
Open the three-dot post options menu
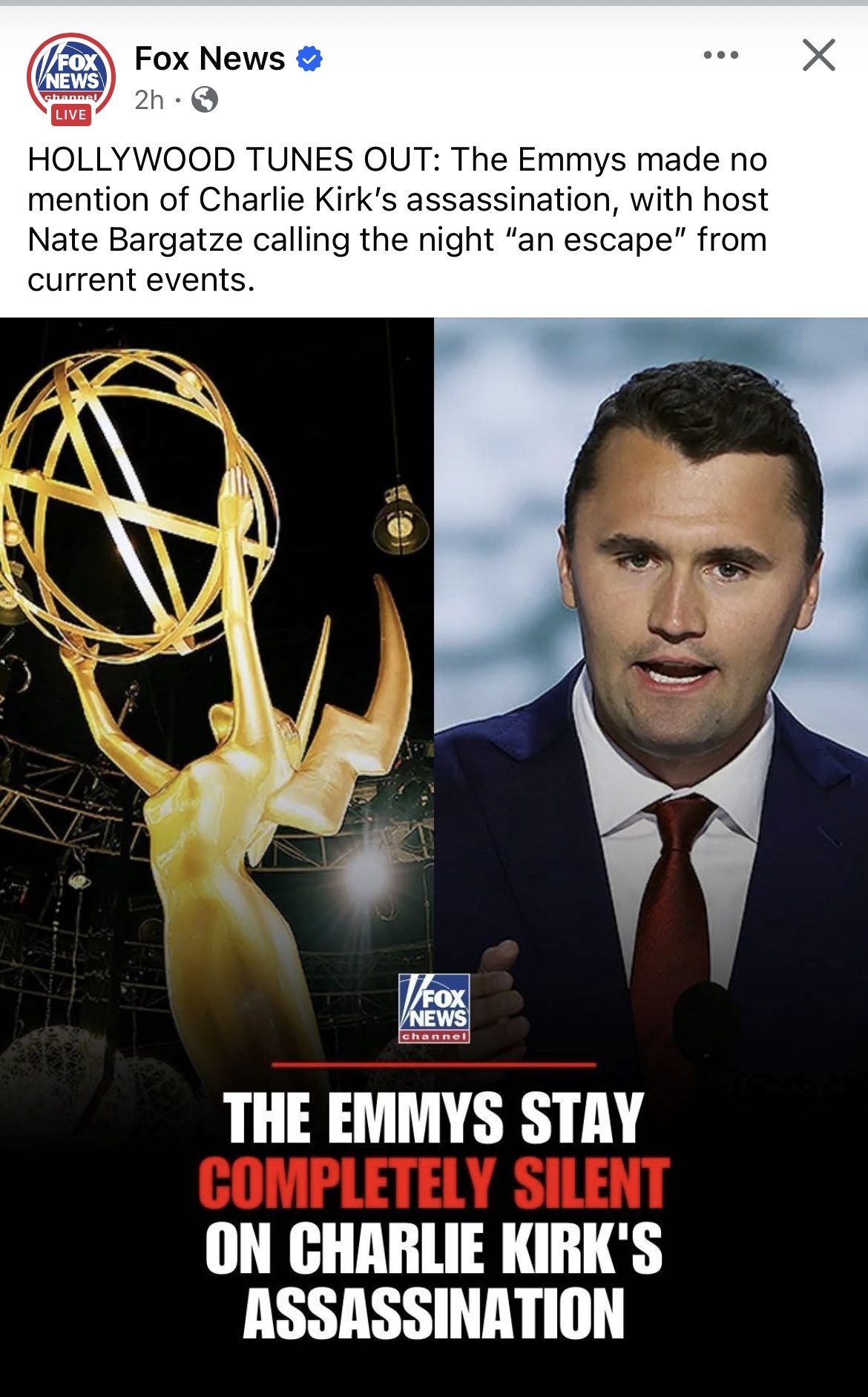point(721,55)
